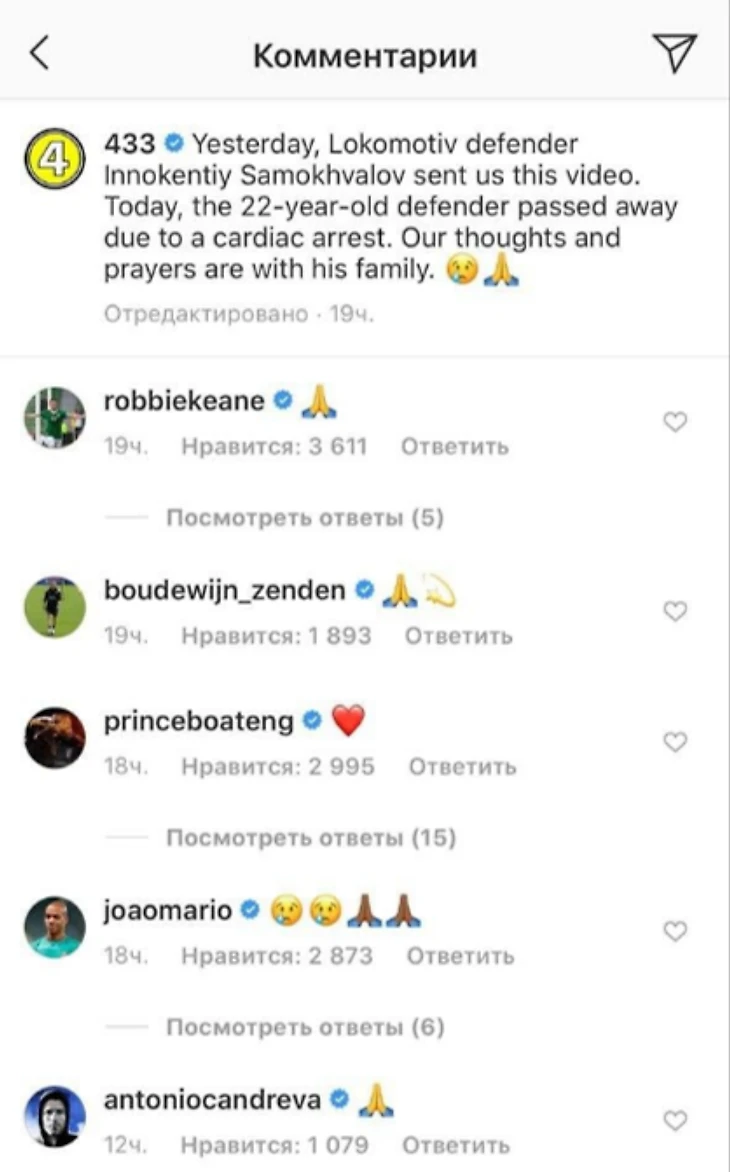Screen dimensions: 730x1172
Task: Like princeboateng's comment
Action: tap(676, 742)
